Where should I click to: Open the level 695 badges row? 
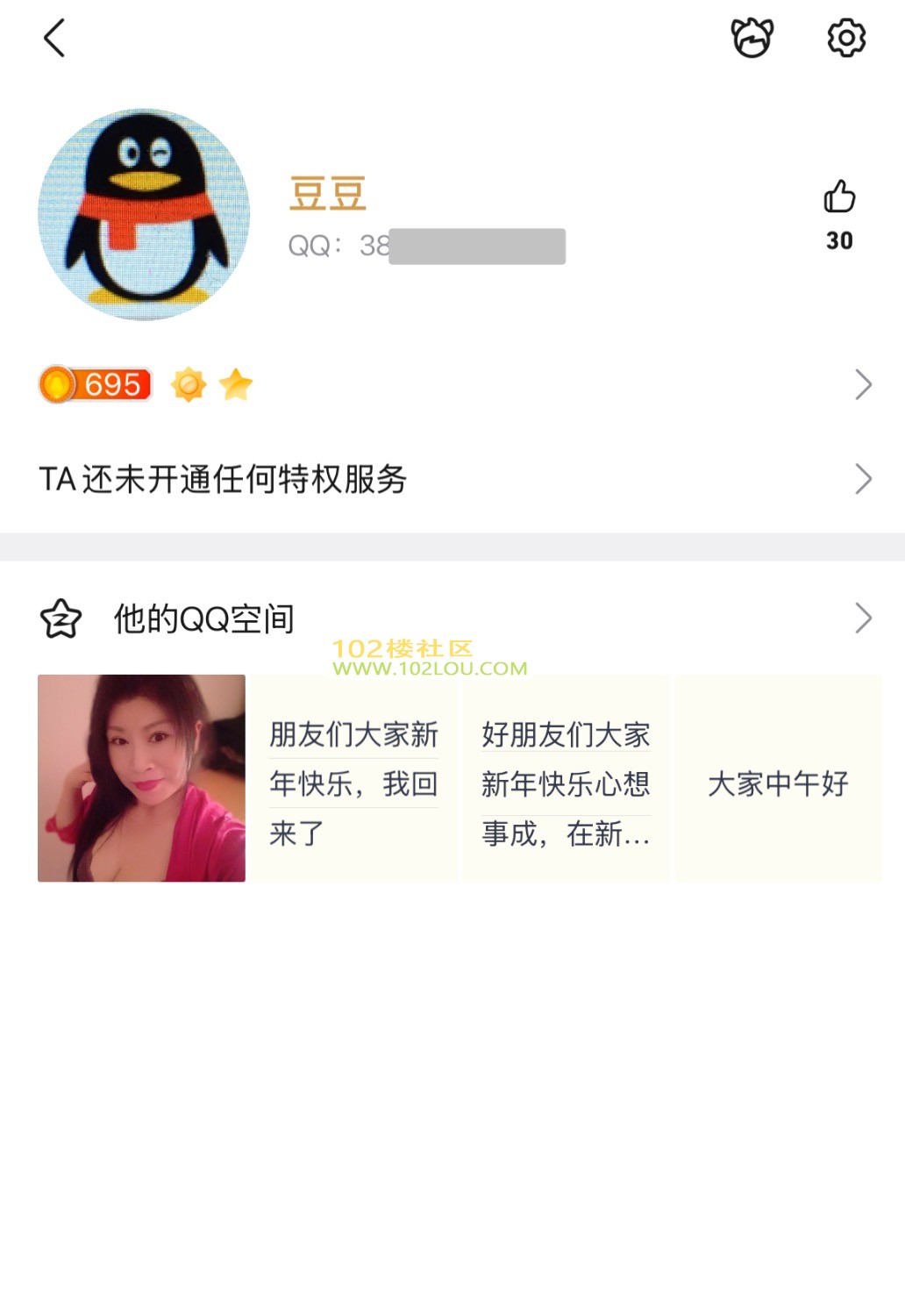(x=452, y=384)
